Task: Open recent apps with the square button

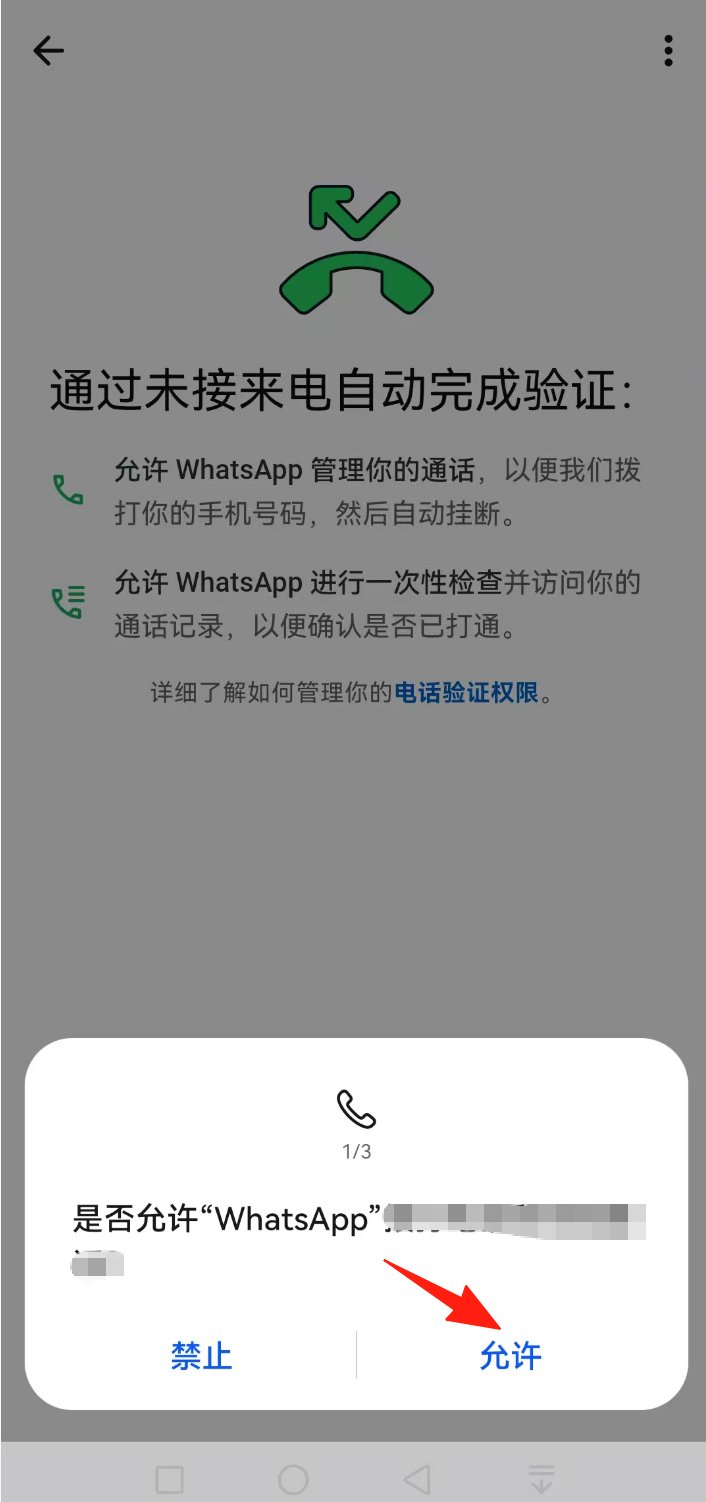Action: (x=170, y=1479)
